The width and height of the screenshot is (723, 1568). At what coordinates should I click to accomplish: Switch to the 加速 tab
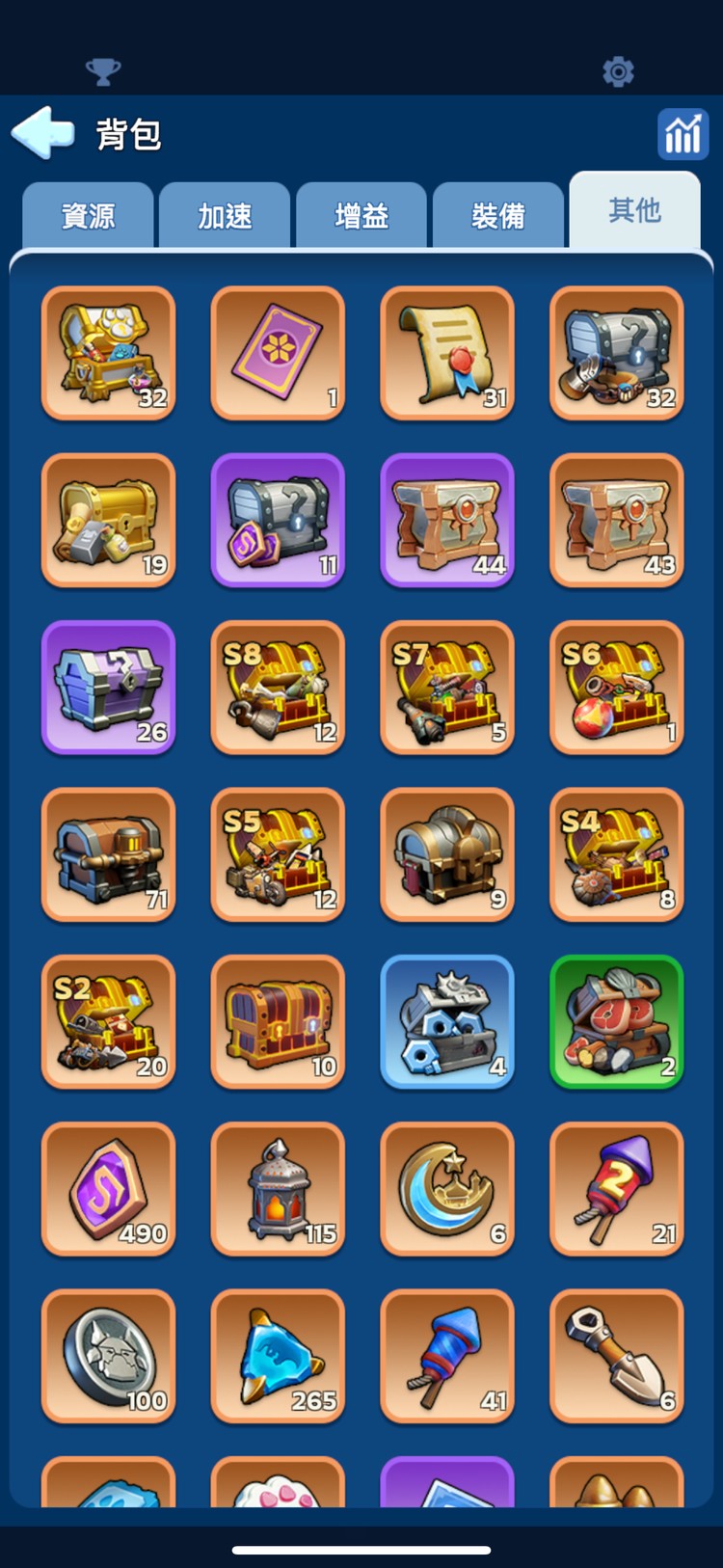tap(225, 215)
